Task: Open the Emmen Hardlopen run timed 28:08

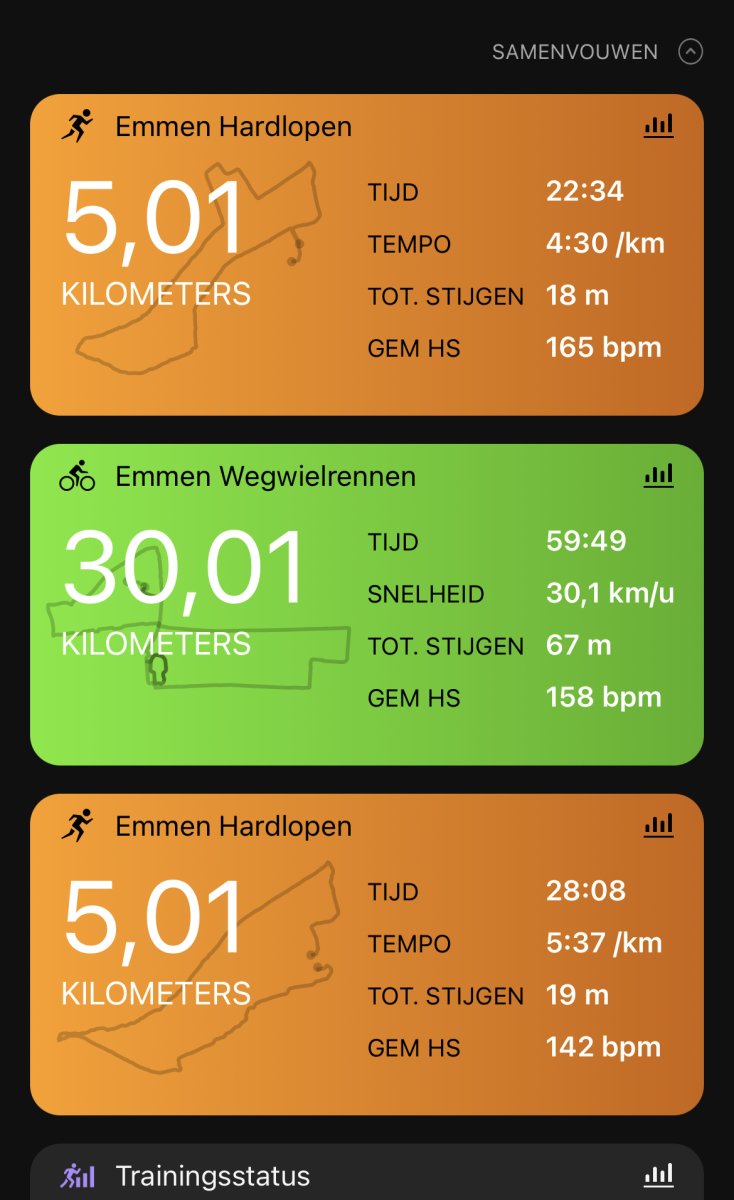Action: pos(366,955)
